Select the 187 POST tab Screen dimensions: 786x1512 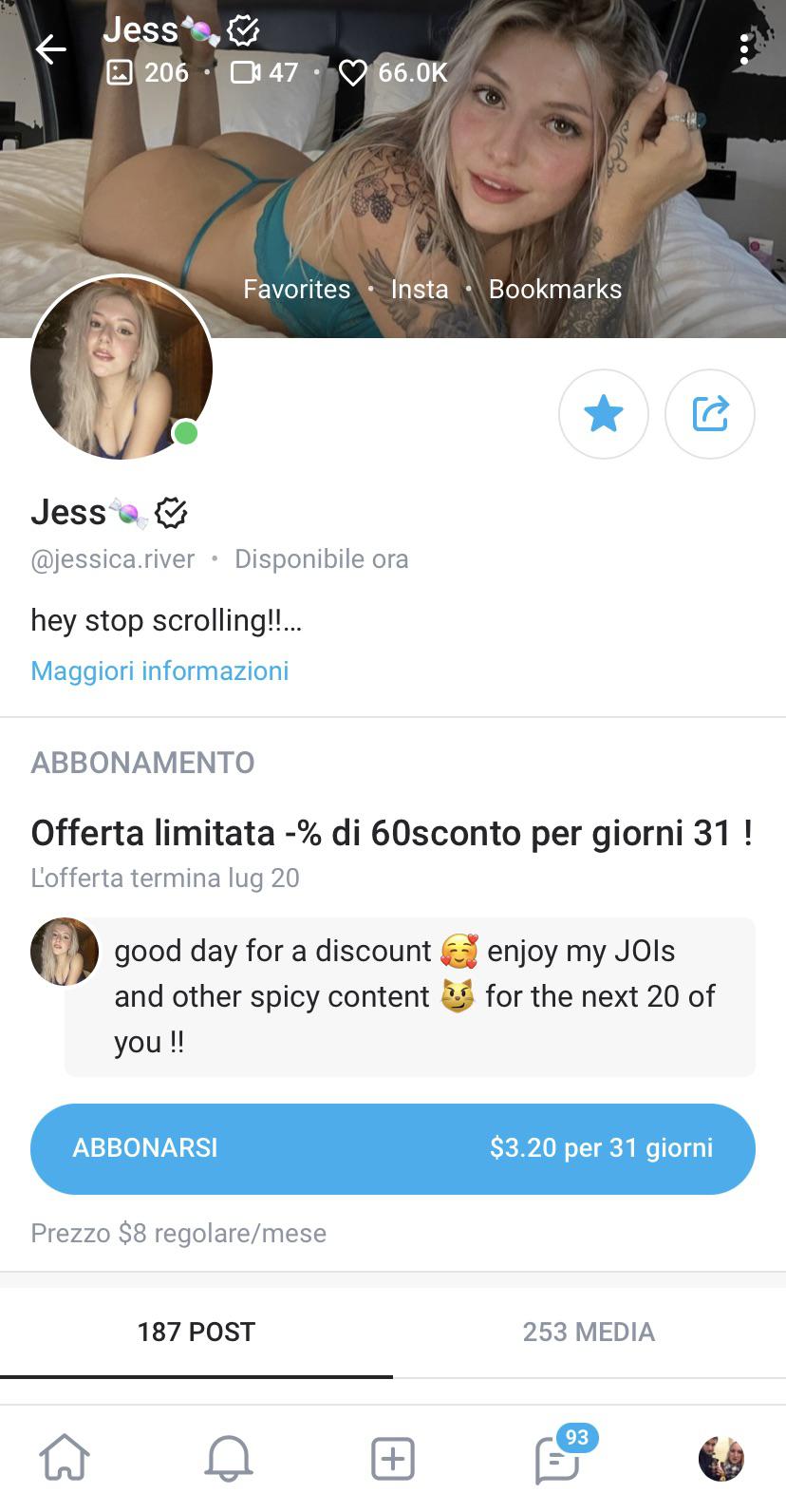pos(196,1332)
